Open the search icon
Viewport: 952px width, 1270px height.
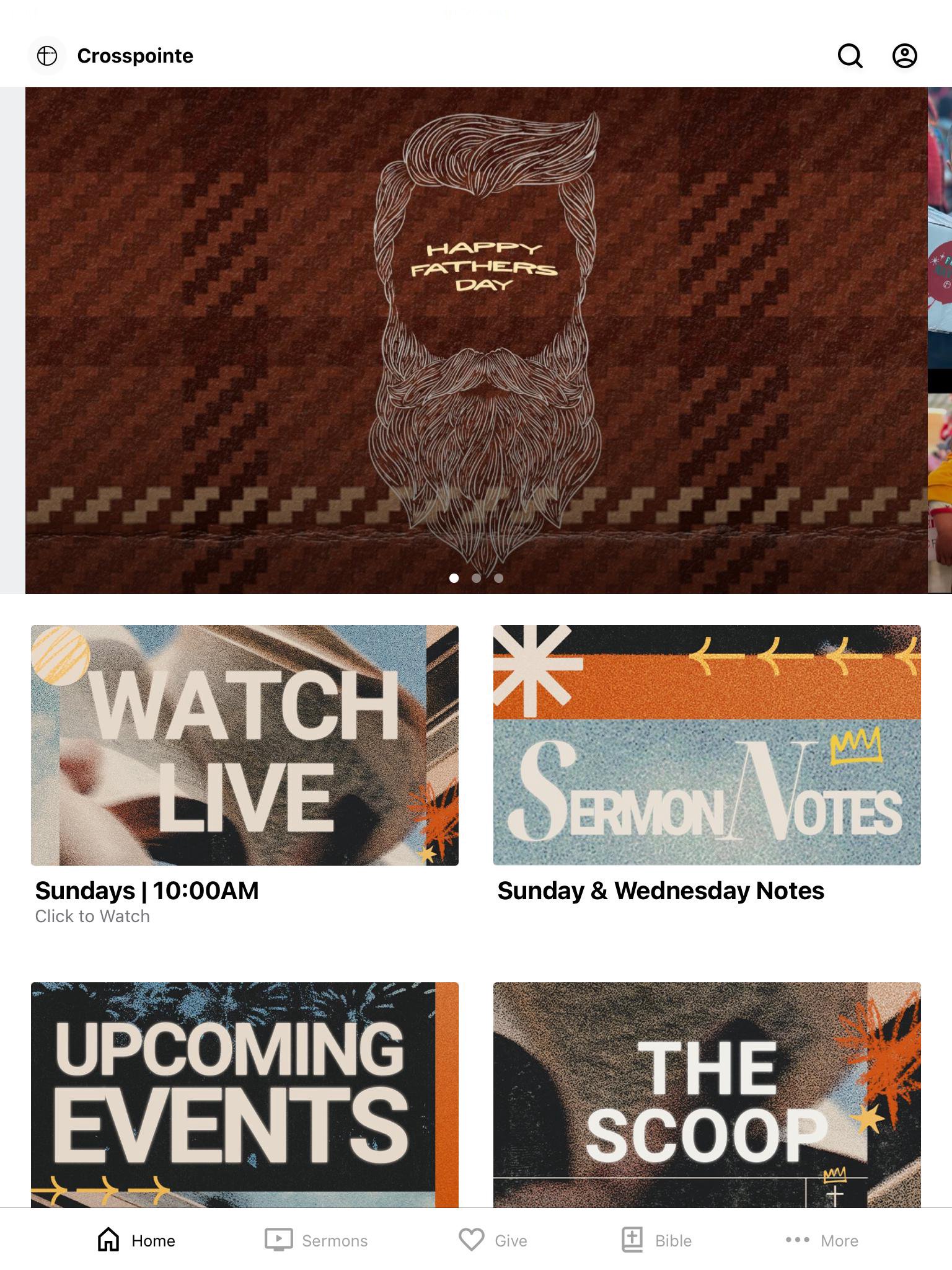pyautogui.click(x=850, y=56)
